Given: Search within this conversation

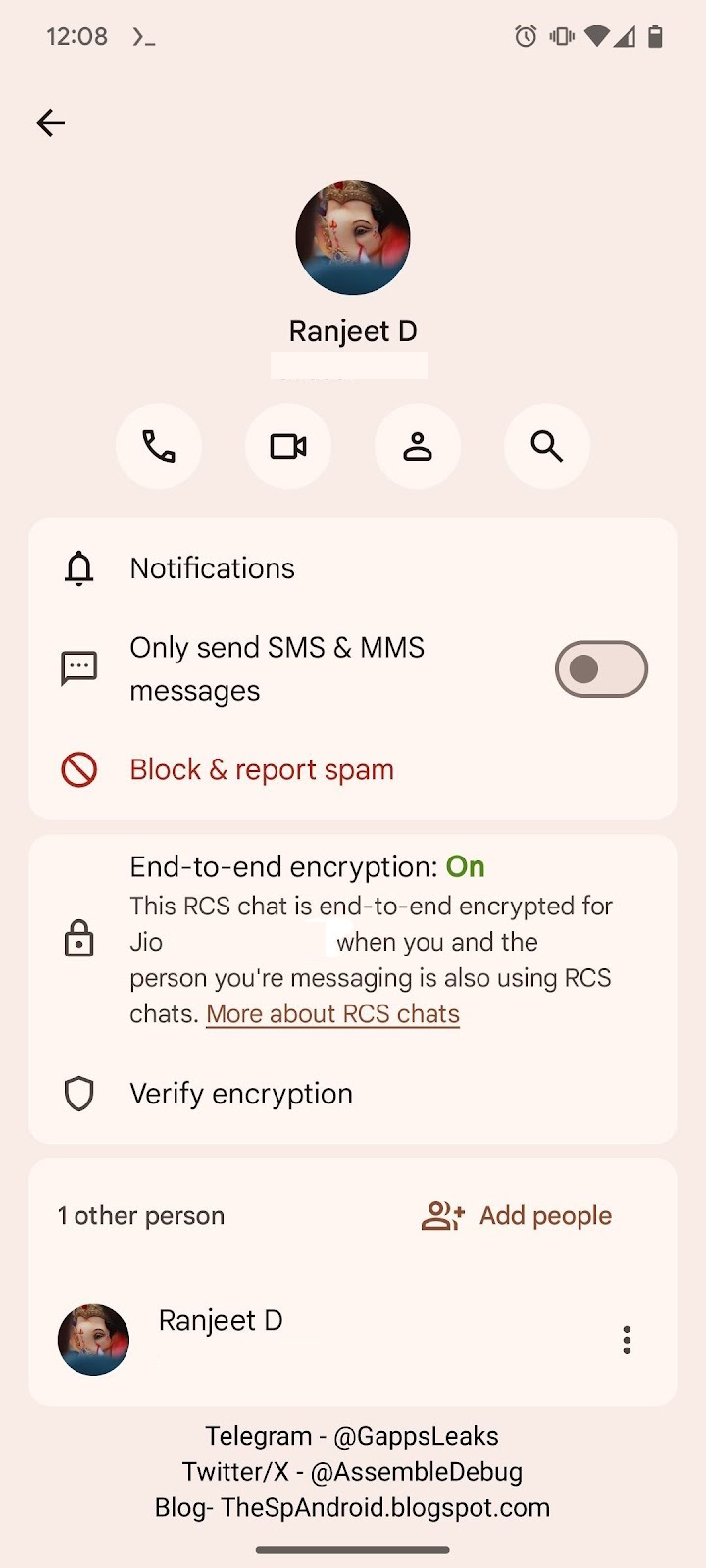Looking at the screenshot, I should (547, 446).
